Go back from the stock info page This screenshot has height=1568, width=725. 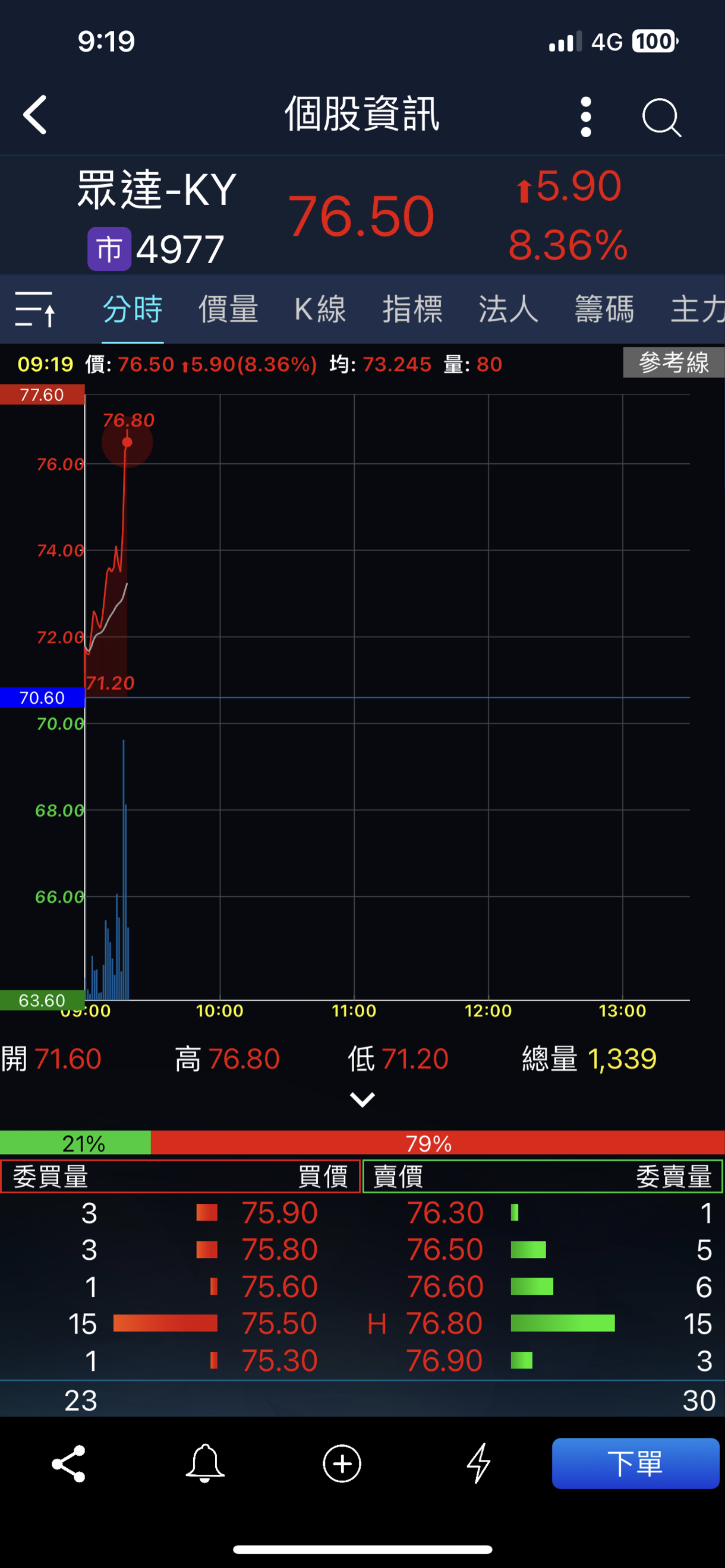tap(35, 115)
